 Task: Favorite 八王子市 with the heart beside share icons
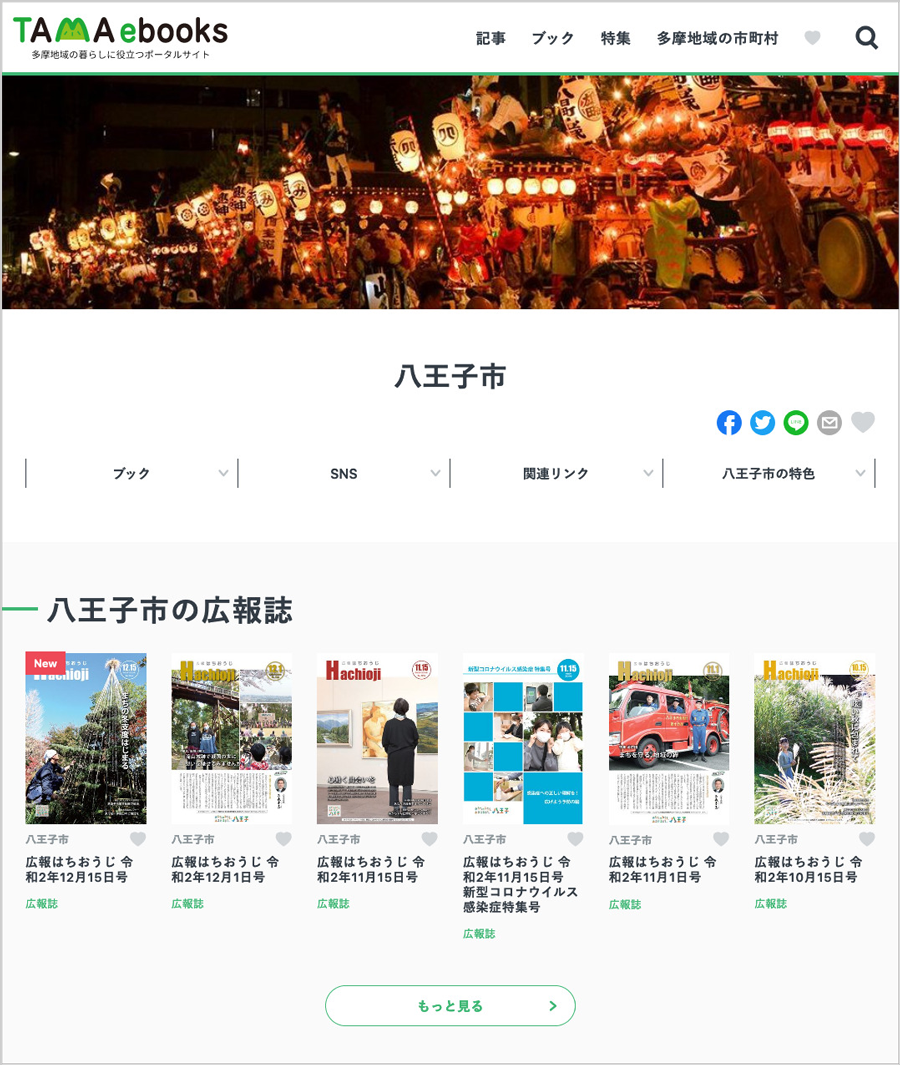863,423
